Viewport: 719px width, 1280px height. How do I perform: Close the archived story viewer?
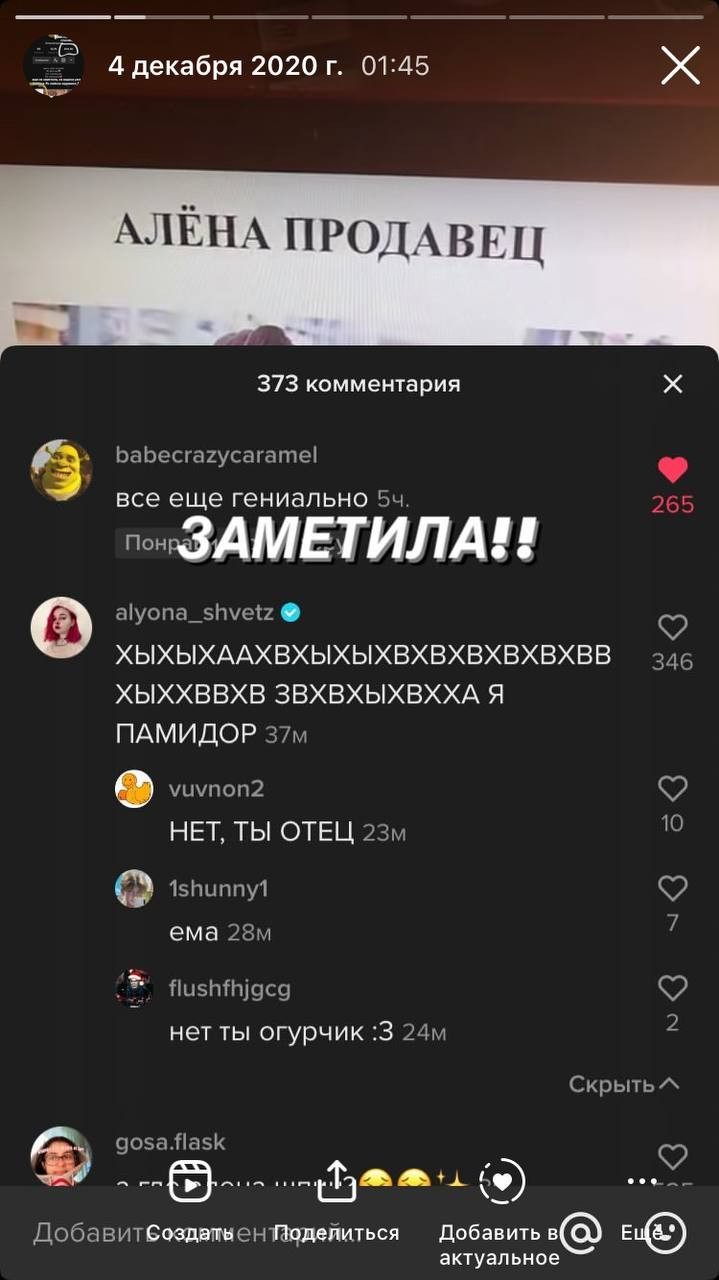click(x=680, y=66)
